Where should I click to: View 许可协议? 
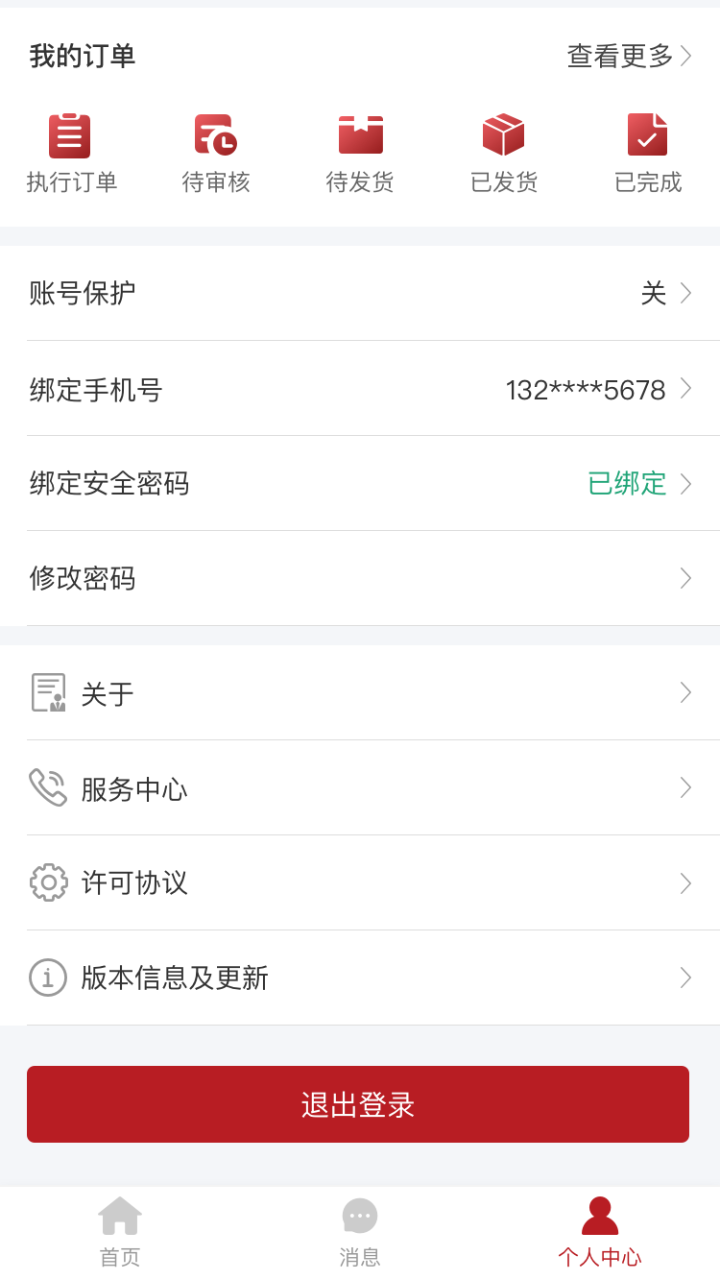360,883
